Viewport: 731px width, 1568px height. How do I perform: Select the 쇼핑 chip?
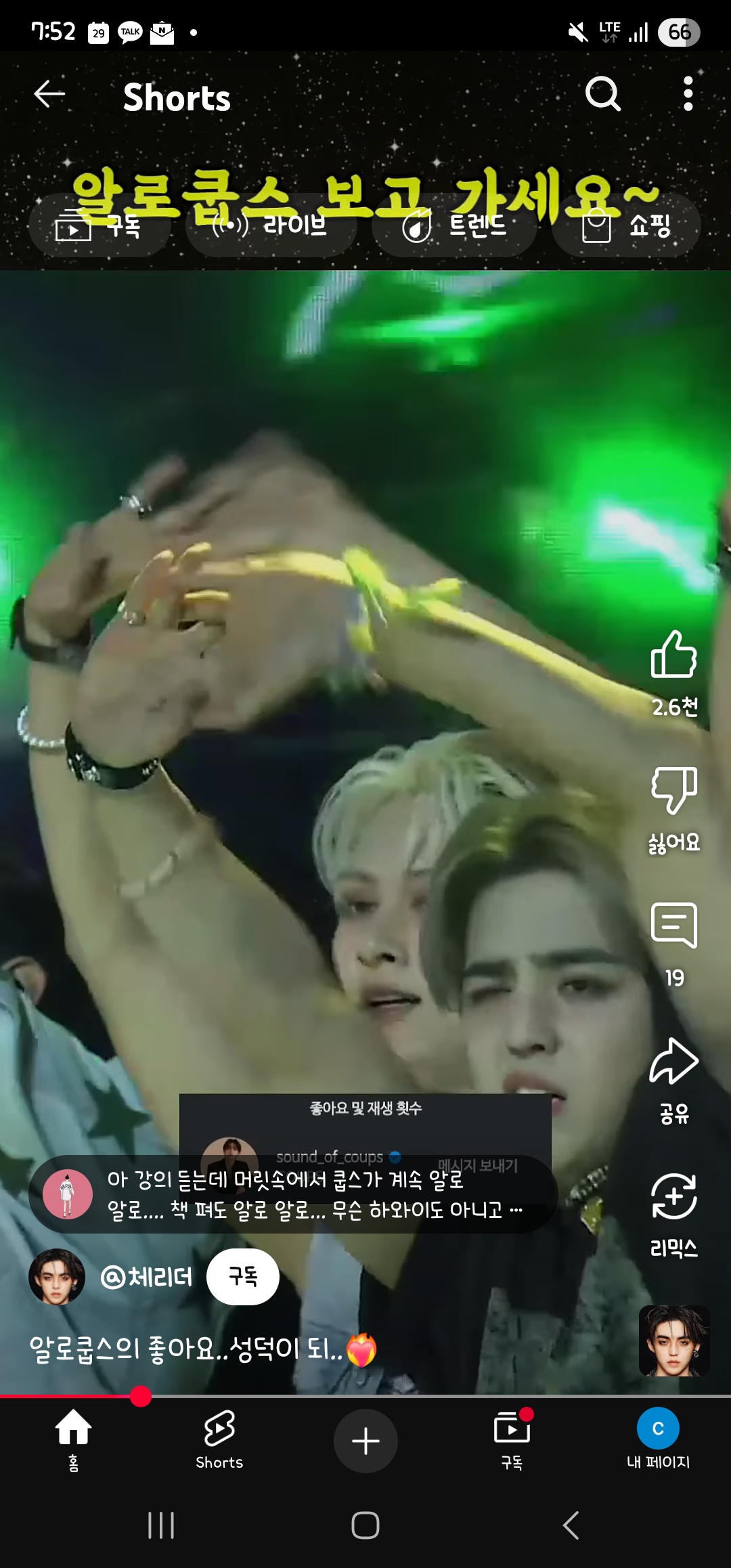coord(626,225)
